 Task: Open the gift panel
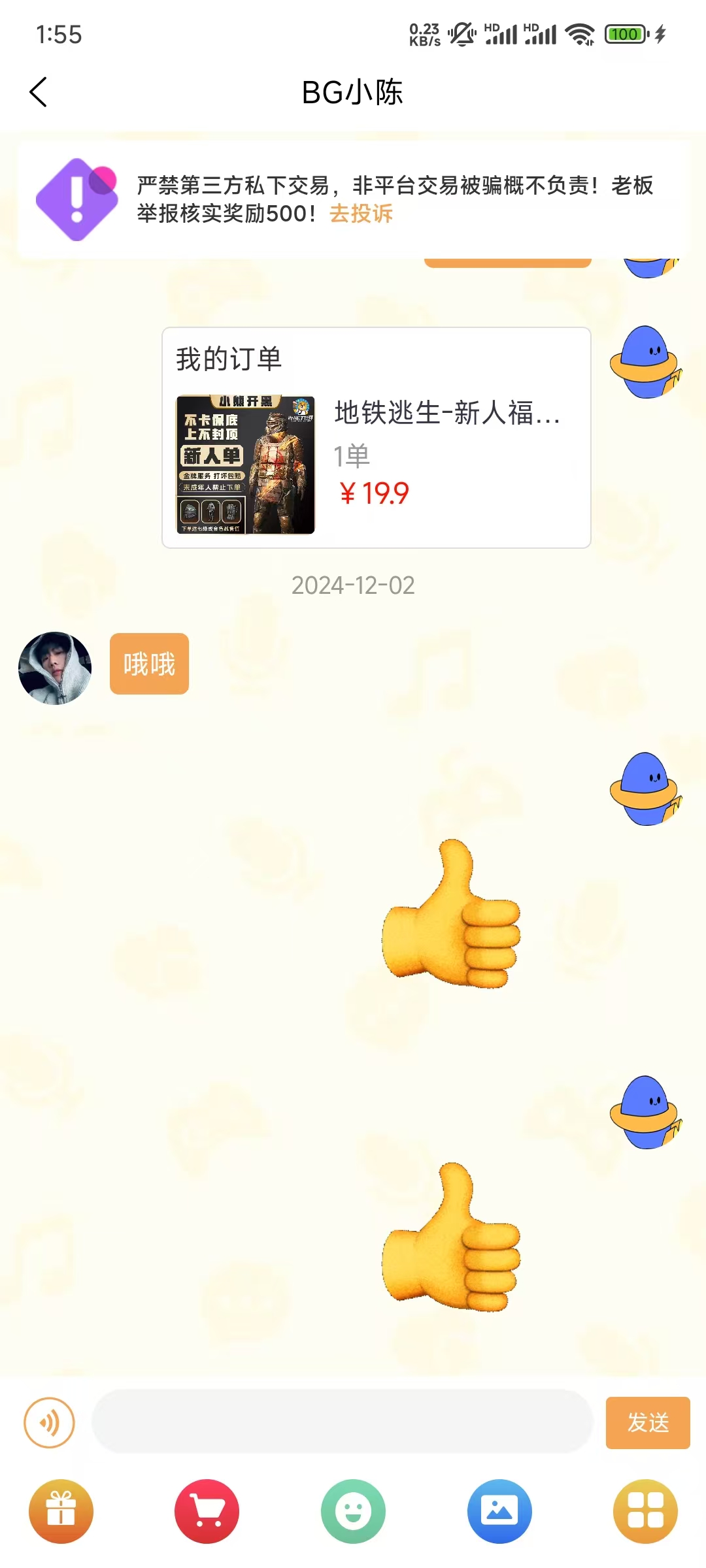(61, 1511)
